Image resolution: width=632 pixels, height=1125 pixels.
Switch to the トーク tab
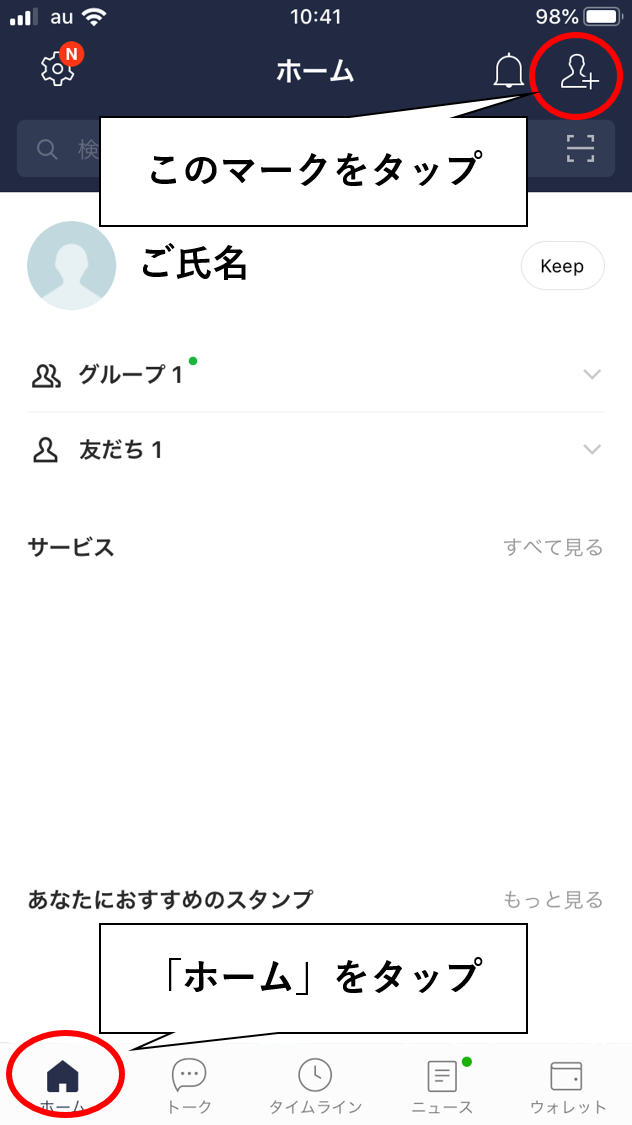coord(189,1086)
